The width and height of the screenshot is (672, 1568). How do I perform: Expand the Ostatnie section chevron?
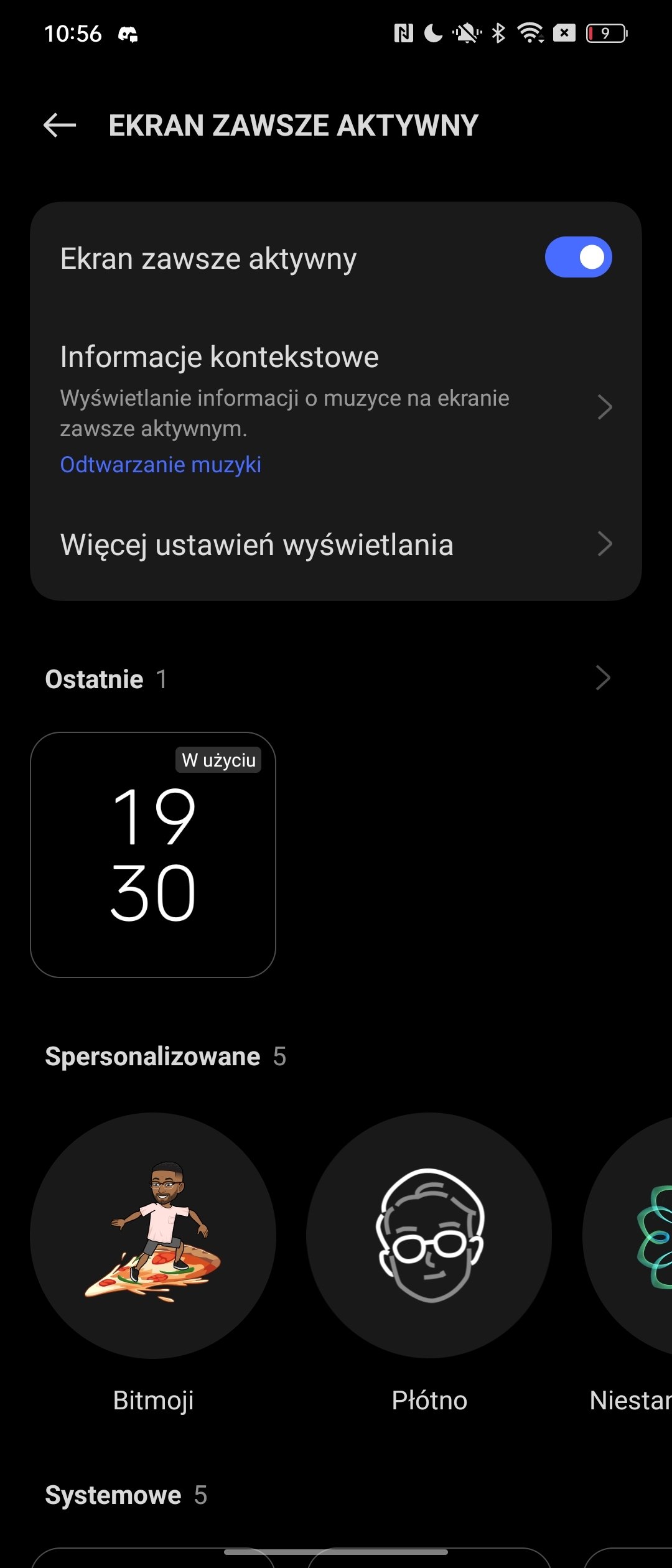(602, 678)
